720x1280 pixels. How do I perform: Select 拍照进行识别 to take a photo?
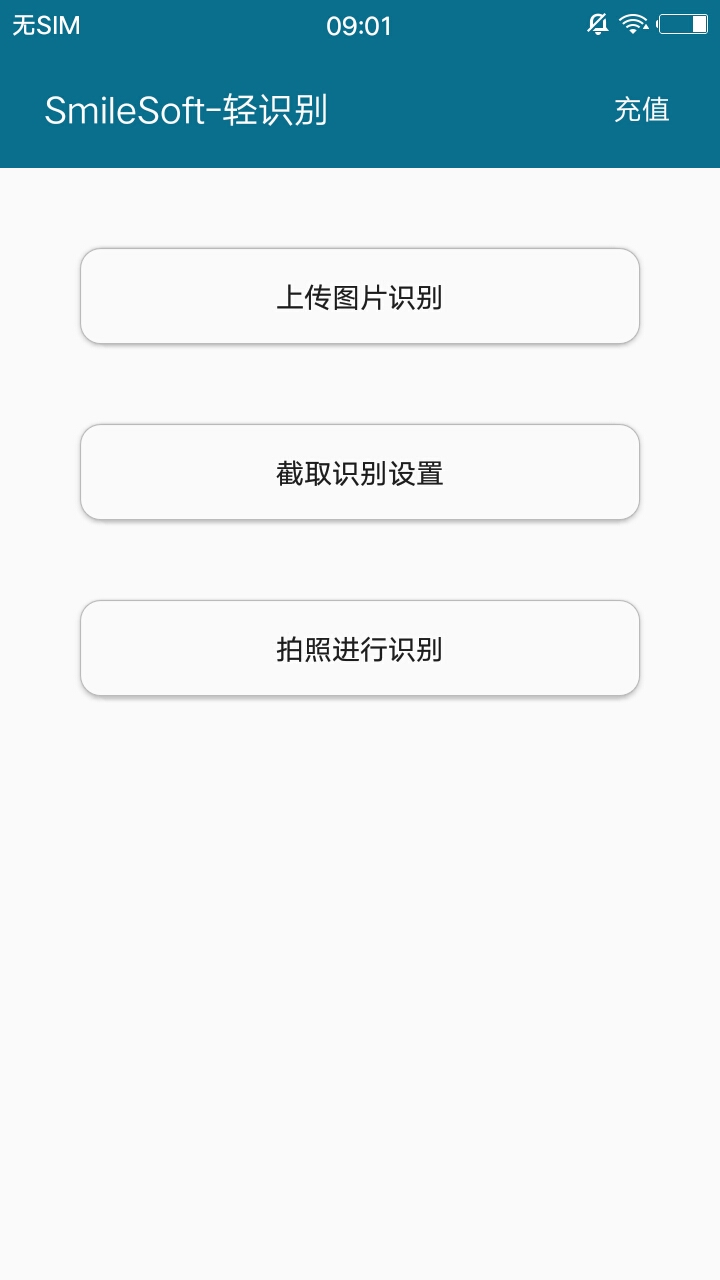coord(360,649)
